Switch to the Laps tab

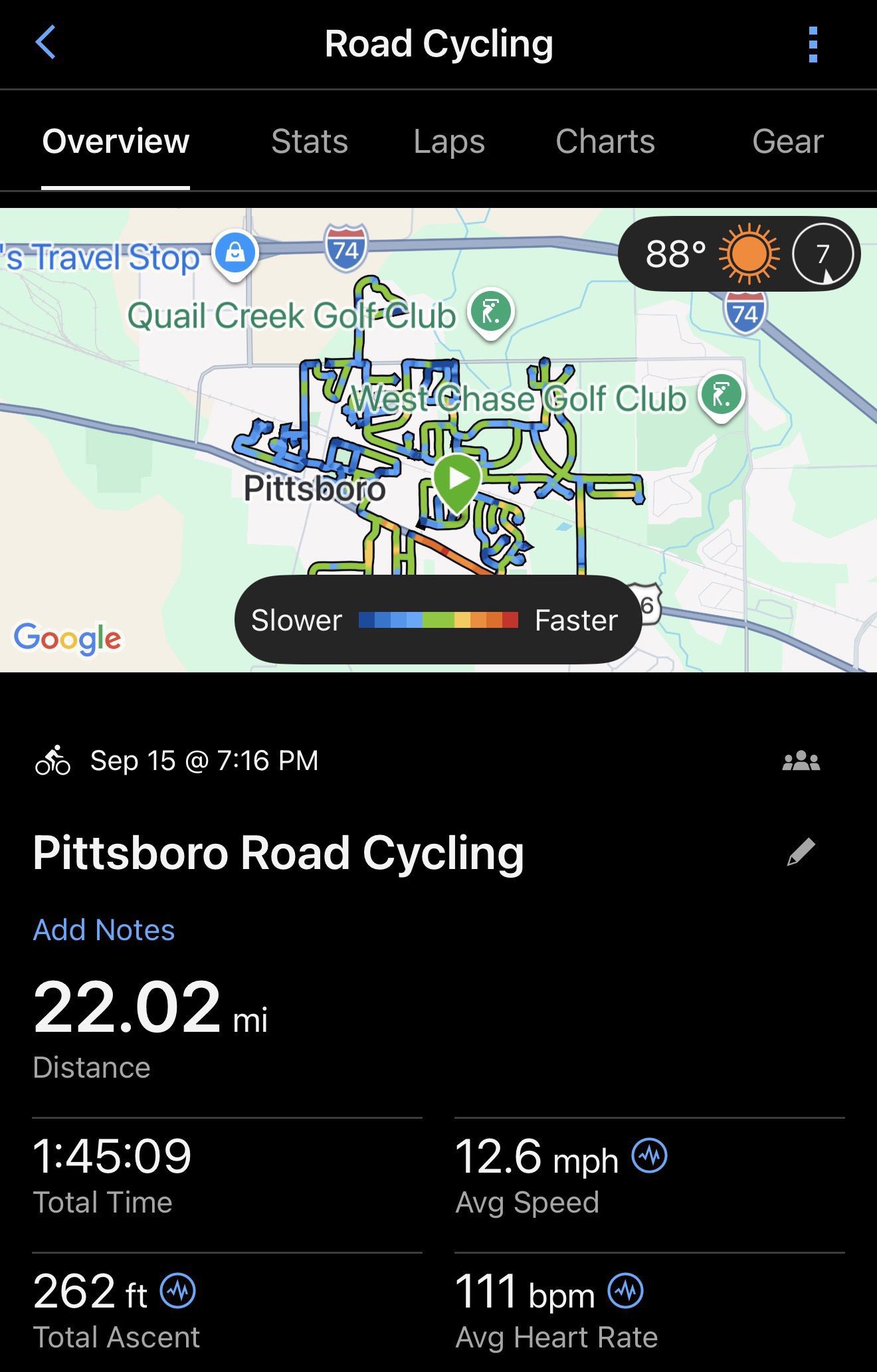(449, 142)
